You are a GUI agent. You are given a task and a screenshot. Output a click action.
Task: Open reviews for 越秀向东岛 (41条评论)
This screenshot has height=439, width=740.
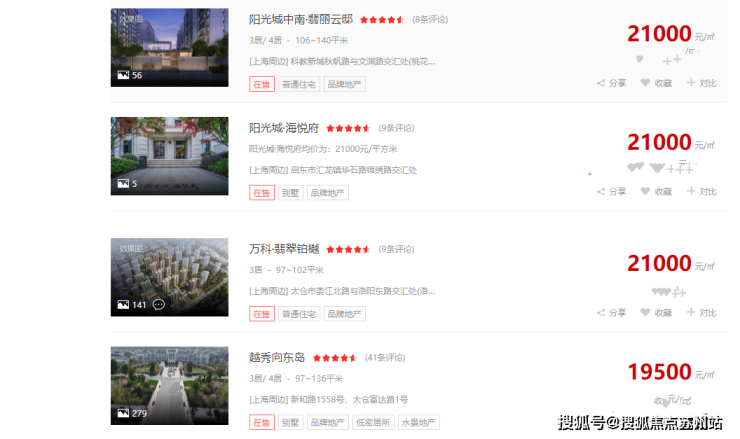[385, 357]
